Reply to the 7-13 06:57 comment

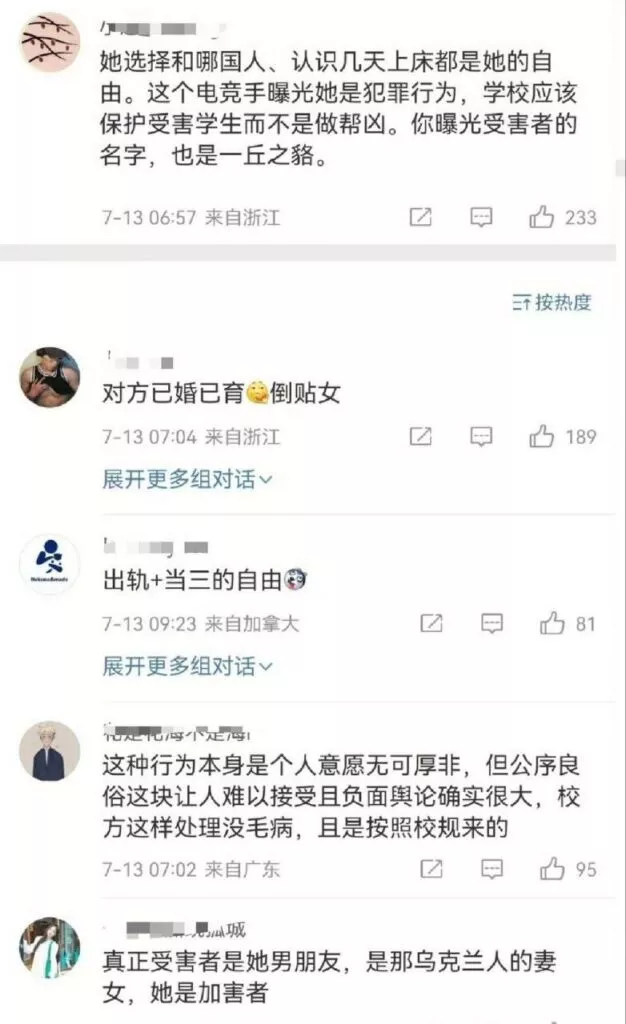[x=481, y=217]
